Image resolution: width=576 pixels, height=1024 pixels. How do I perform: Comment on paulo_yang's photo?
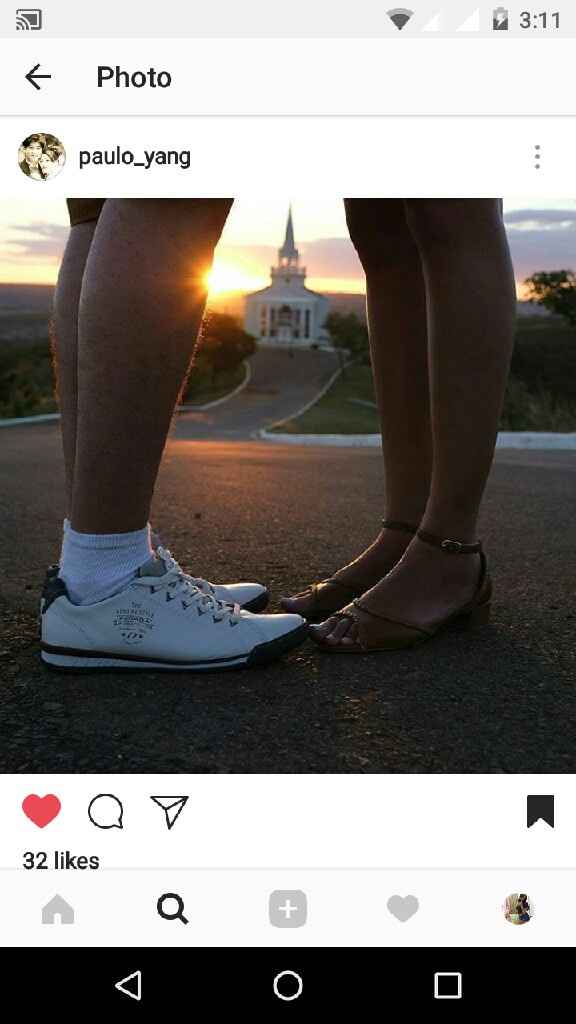[x=106, y=811]
